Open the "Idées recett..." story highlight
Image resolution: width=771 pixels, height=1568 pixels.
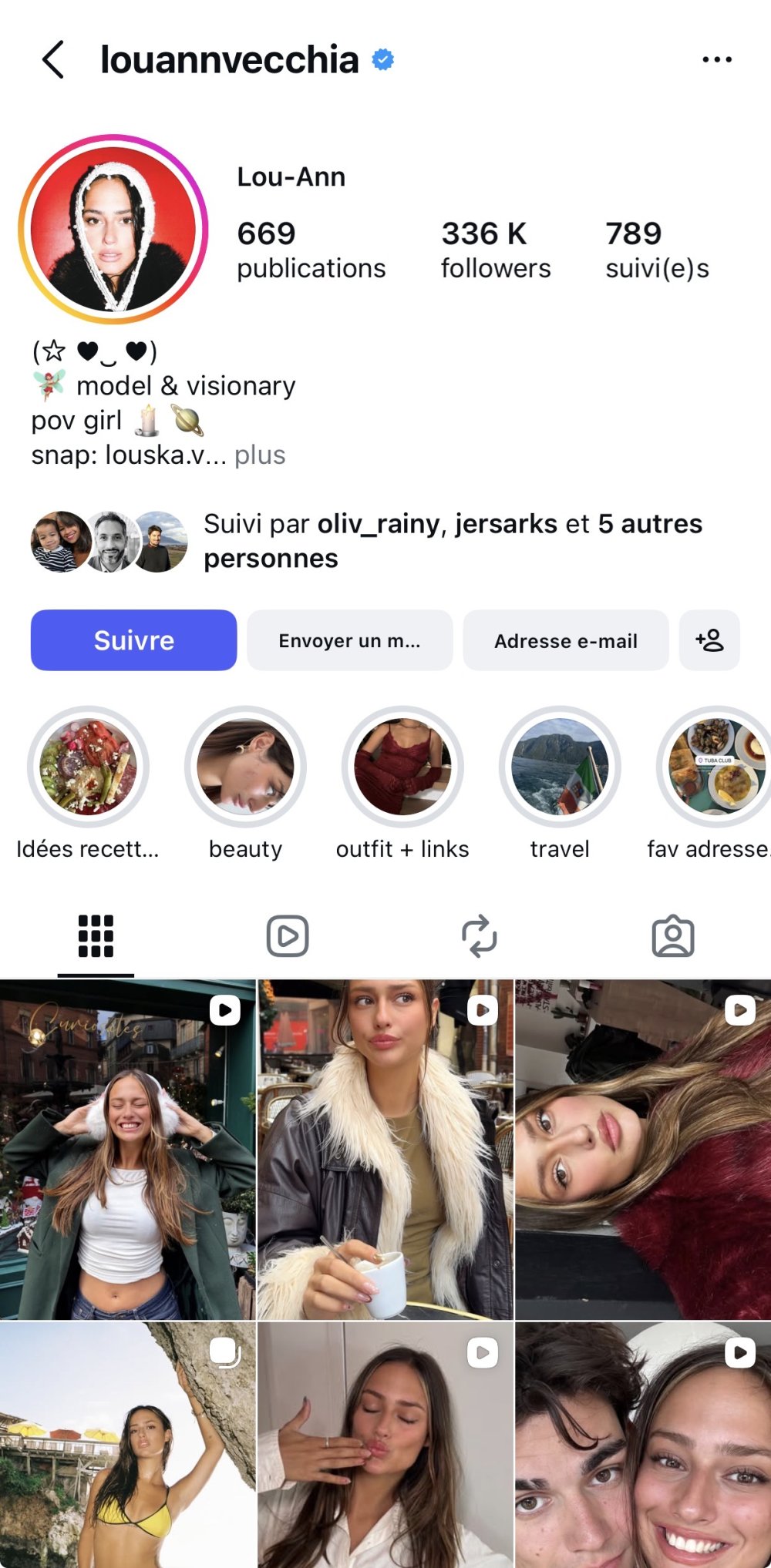(x=88, y=767)
